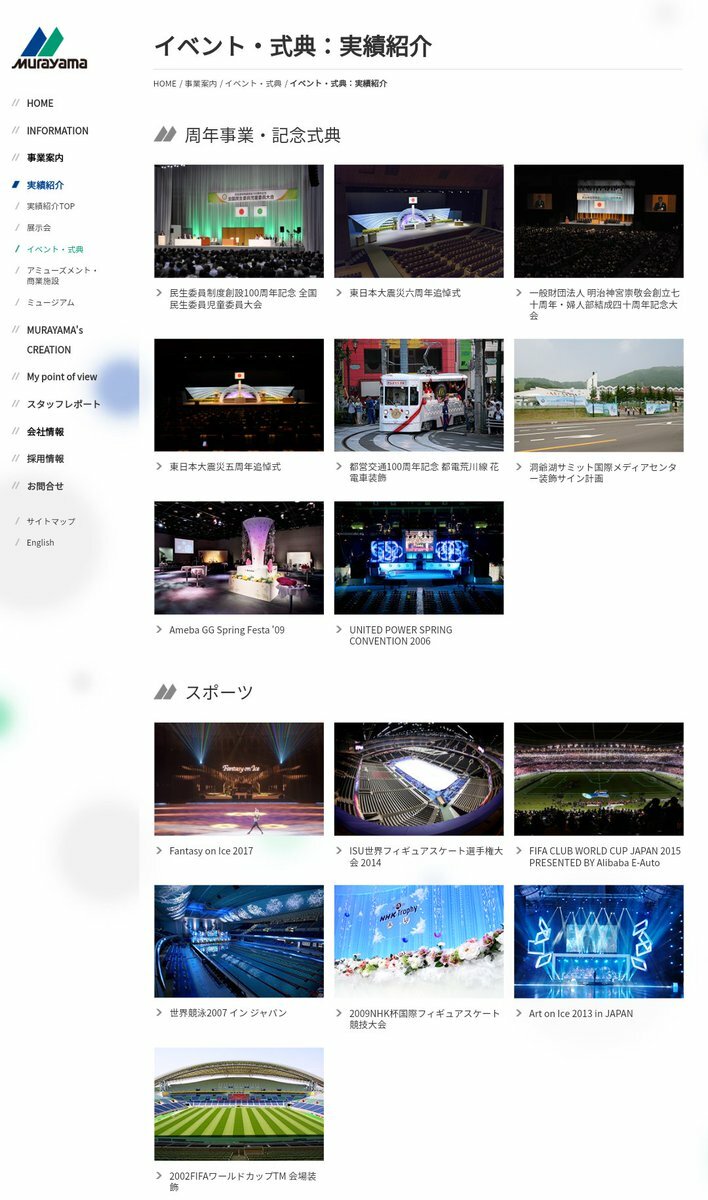The width and height of the screenshot is (708, 1200).
Task: Open 事業案内 in the side menu
Action: [x=45, y=158]
